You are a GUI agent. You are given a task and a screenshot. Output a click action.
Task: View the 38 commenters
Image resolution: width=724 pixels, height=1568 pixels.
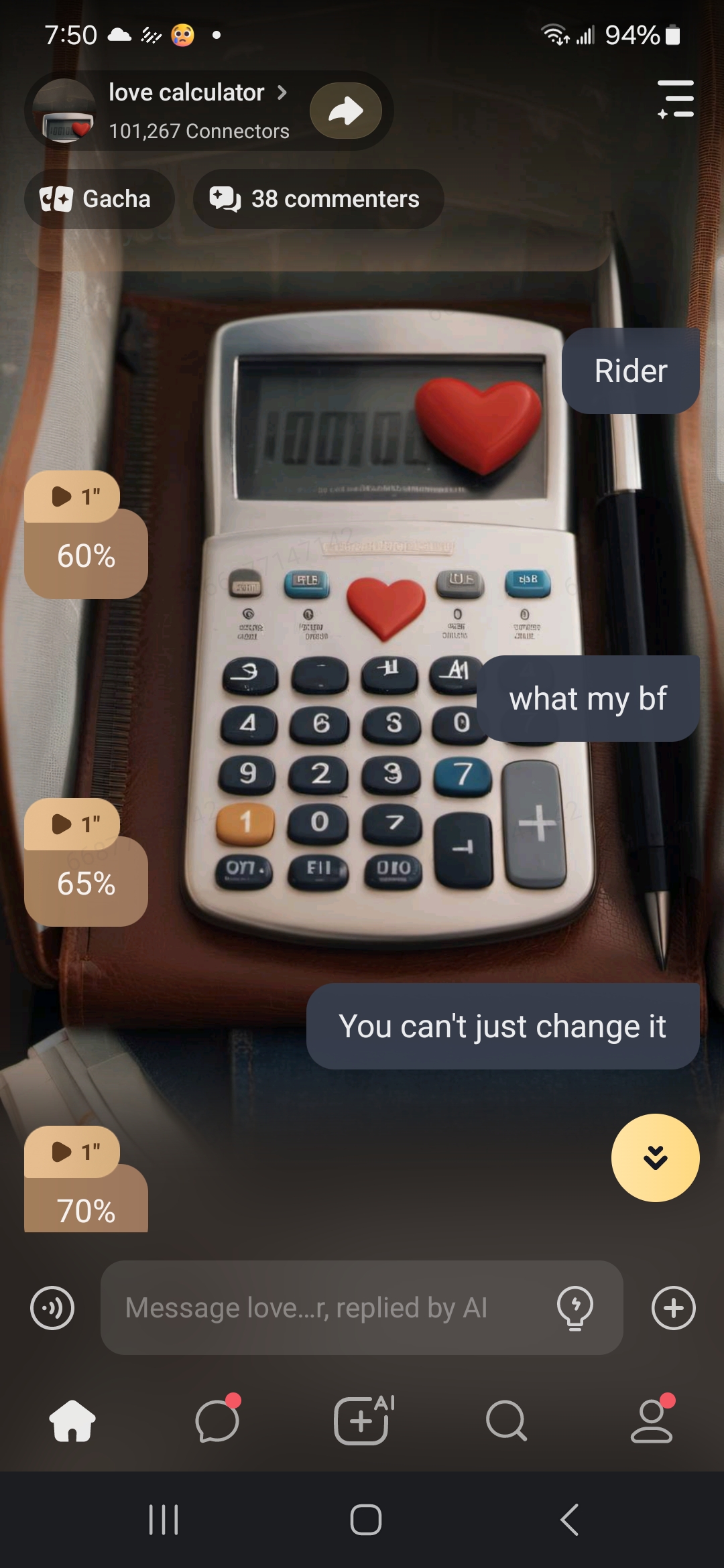318,199
